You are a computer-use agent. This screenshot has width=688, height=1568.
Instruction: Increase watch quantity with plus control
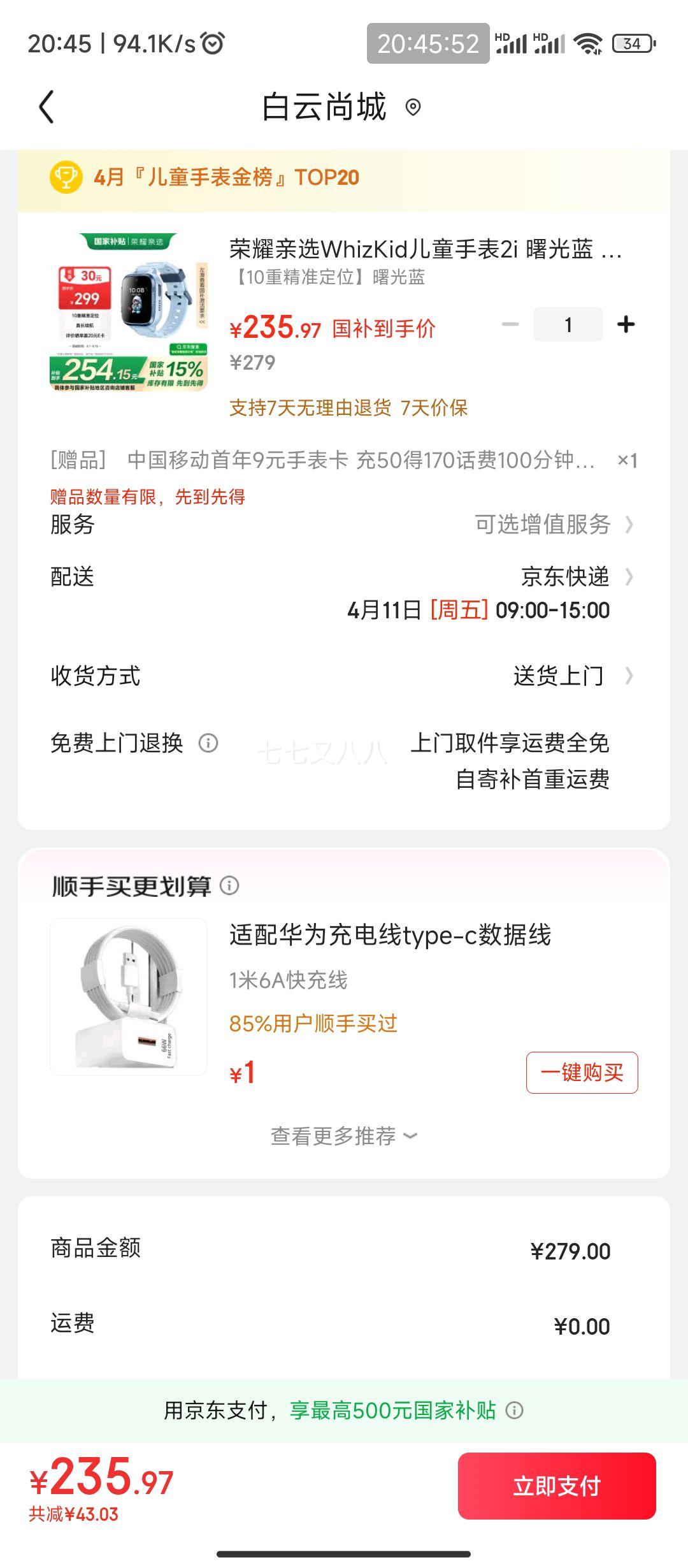(x=627, y=324)
